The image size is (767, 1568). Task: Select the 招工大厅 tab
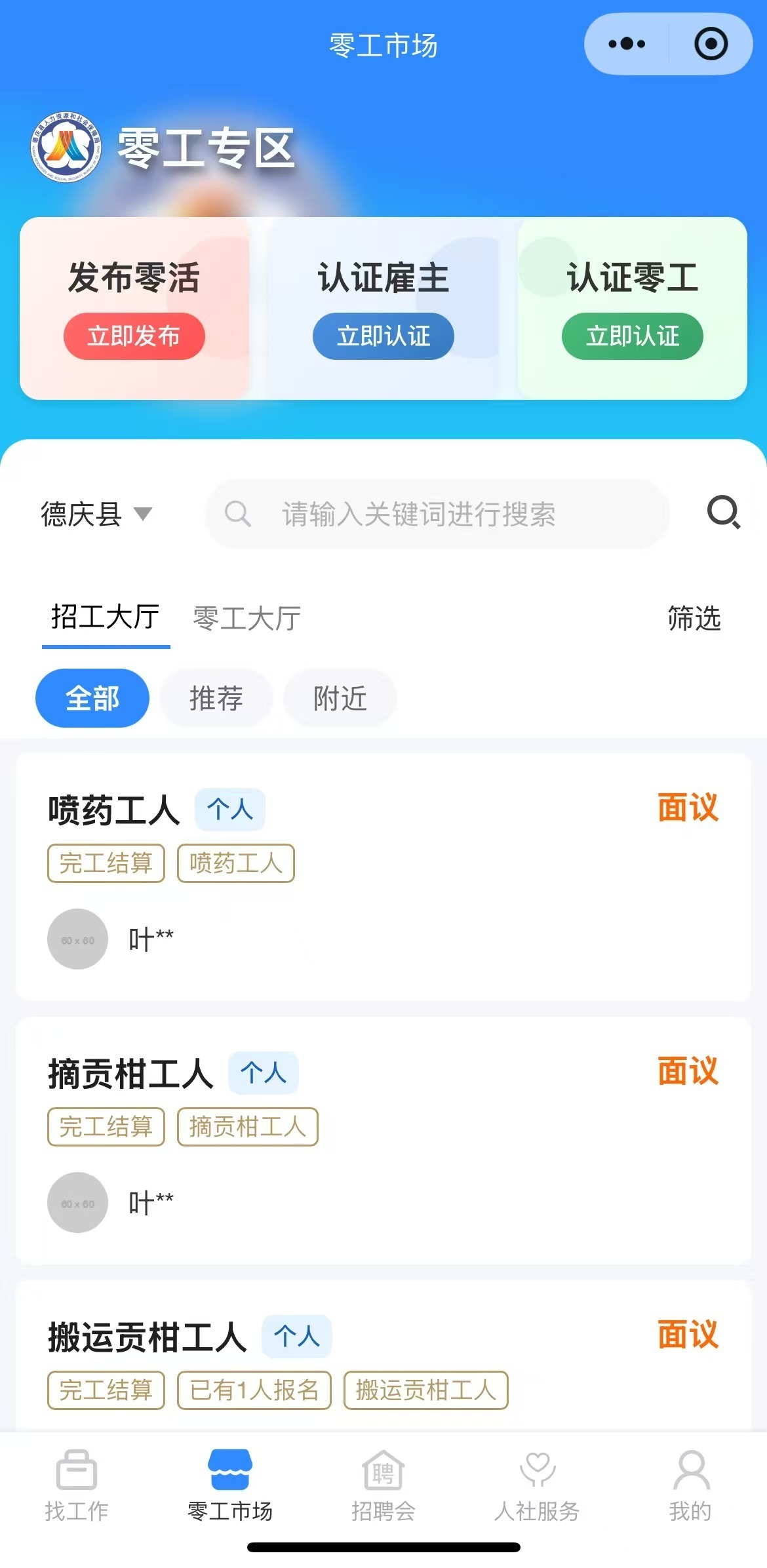[106, 617]
